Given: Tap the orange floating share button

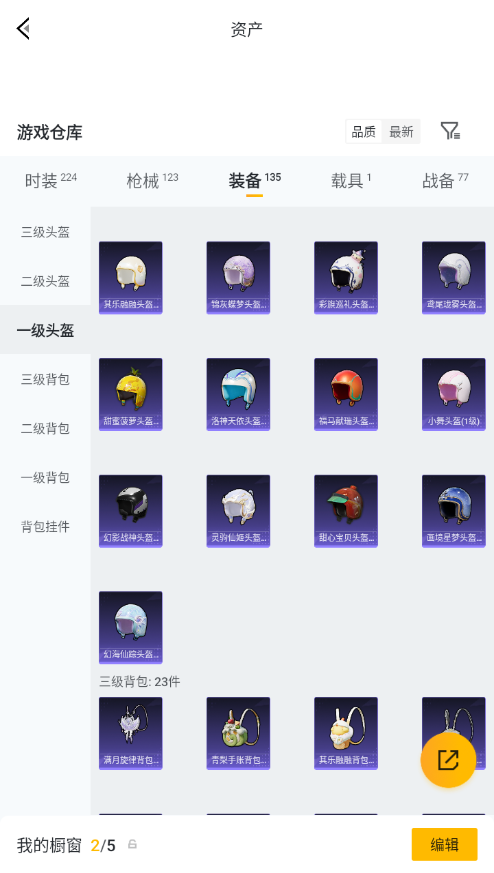Looking at the screenshot, I should 448,760.
